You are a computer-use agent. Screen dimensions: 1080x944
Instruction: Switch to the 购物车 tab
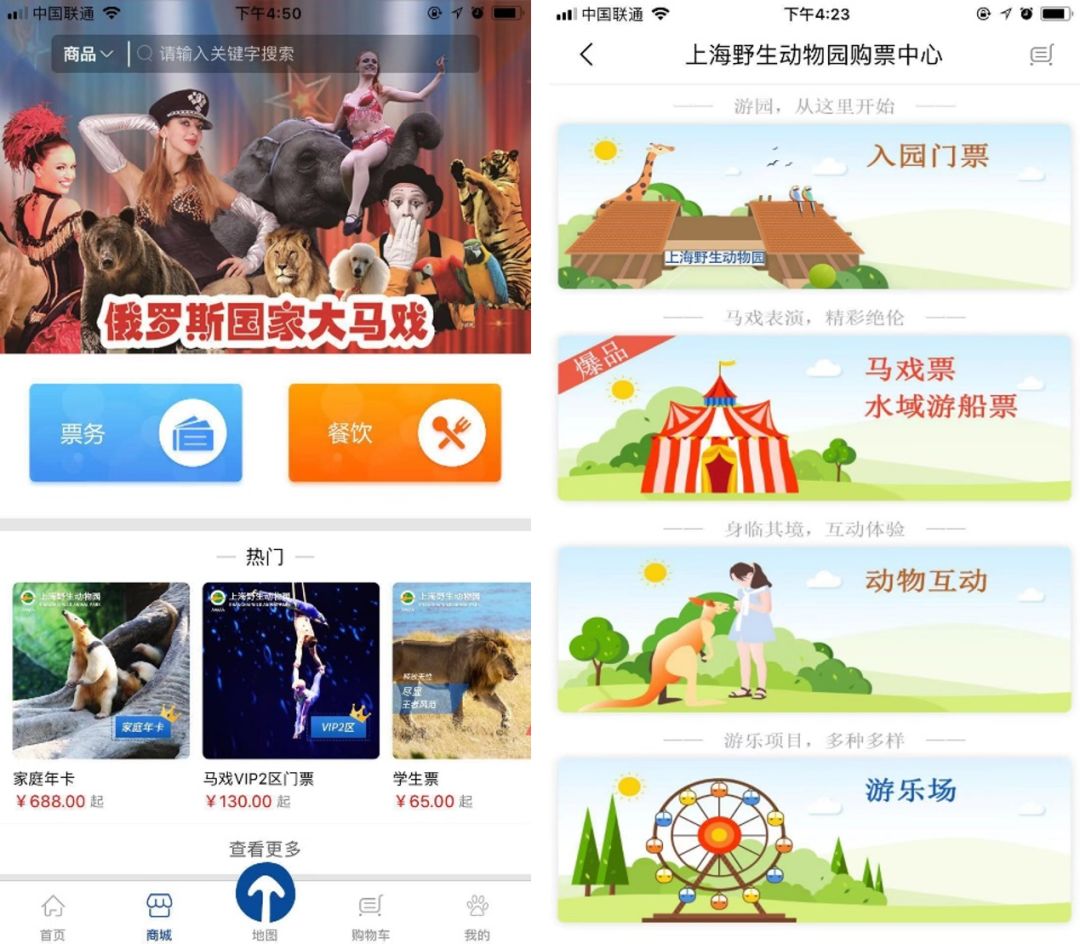tap(371, 917)
